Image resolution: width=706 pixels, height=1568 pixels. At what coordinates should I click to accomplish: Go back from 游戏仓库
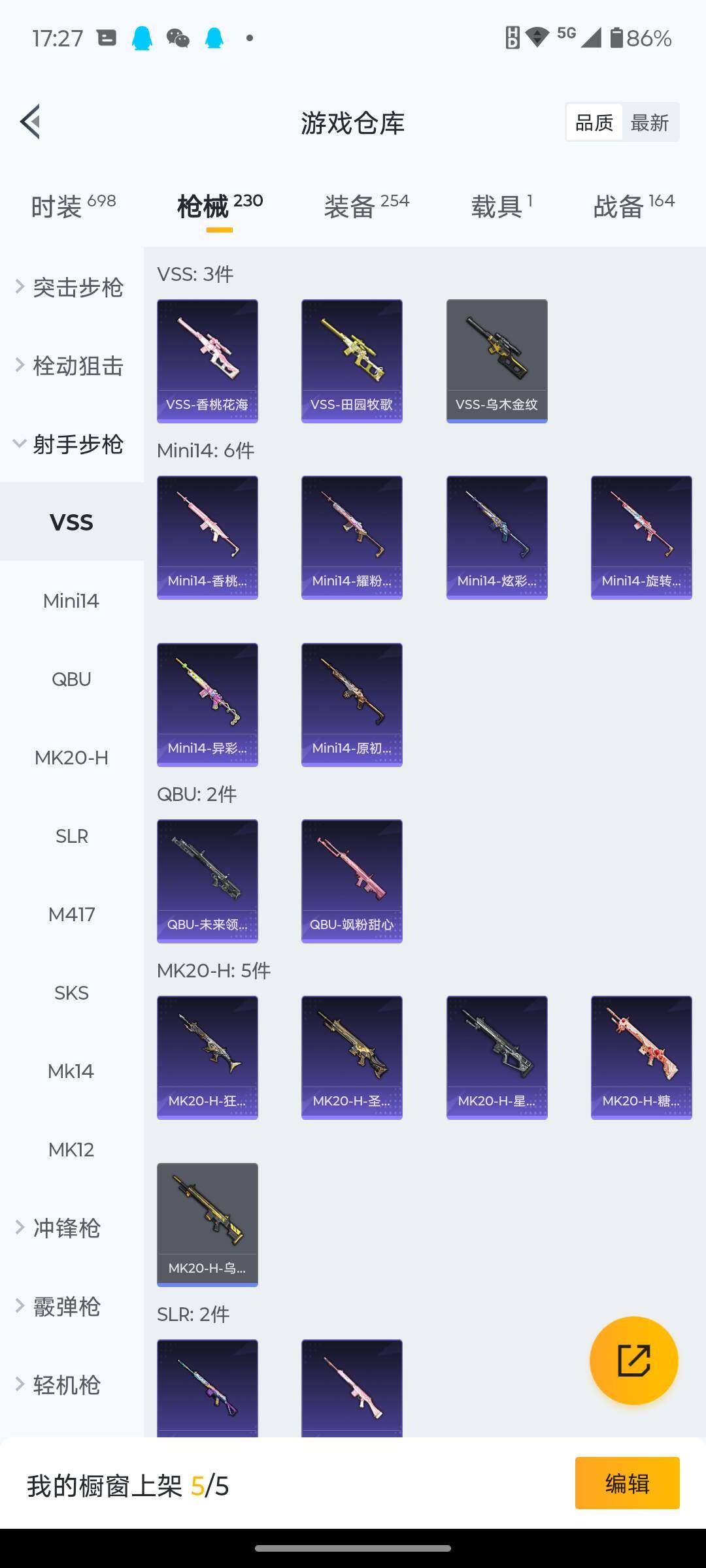[x=30, y=122]
